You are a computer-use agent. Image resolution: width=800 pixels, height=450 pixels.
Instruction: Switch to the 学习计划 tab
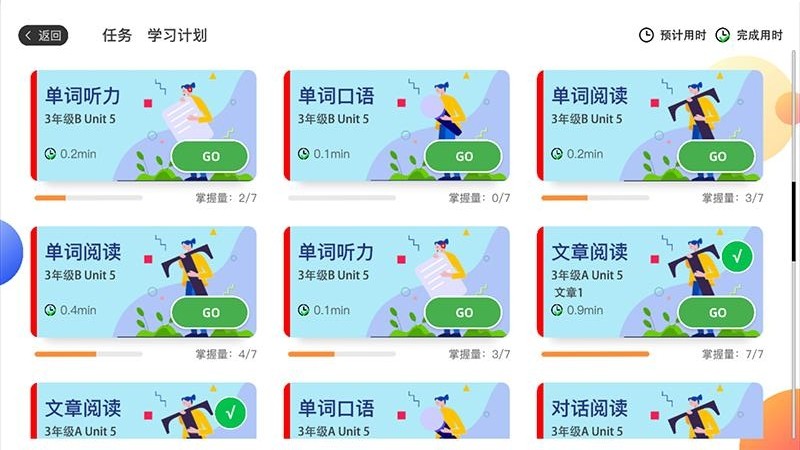click(x=177, y=36)
